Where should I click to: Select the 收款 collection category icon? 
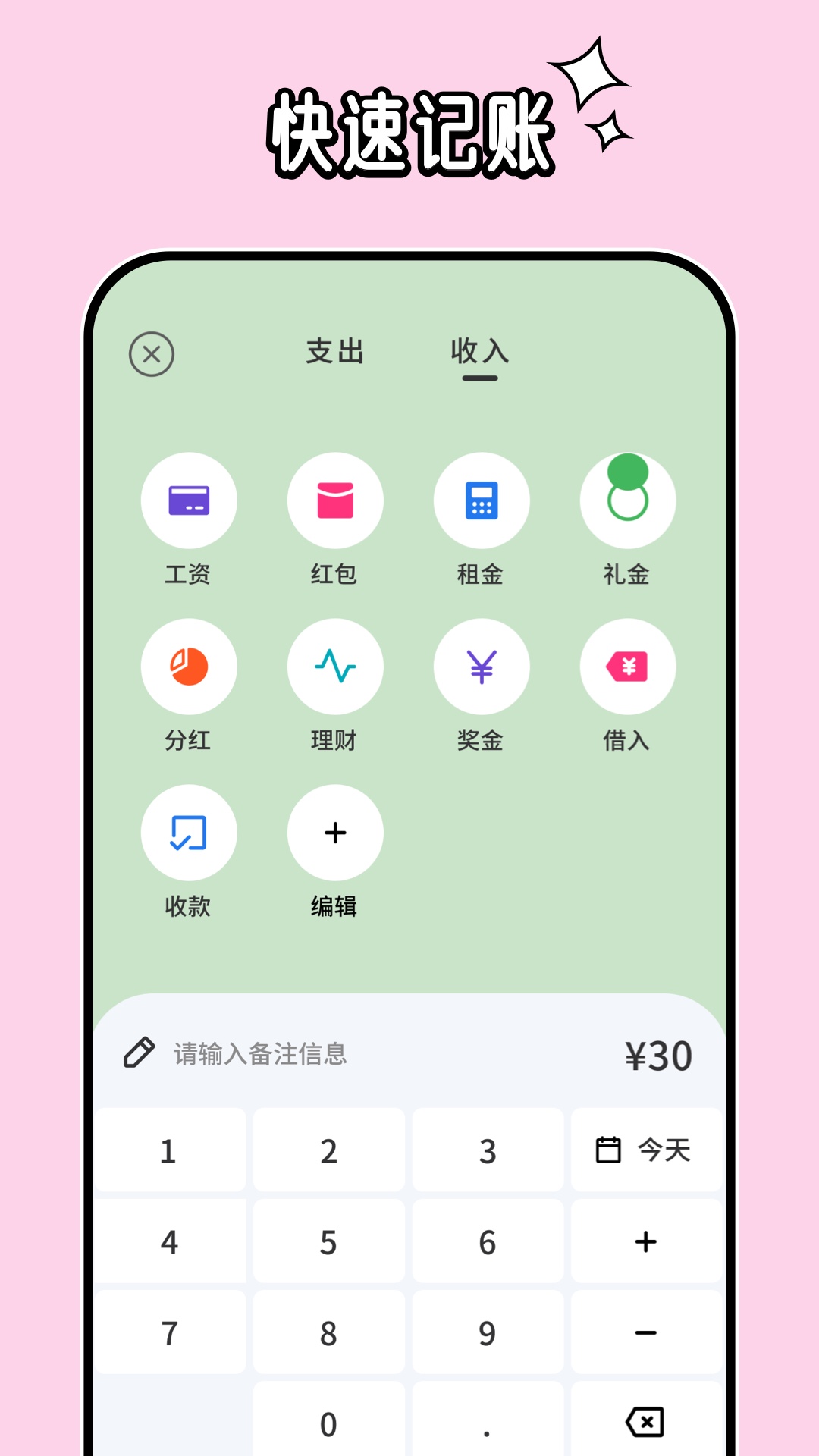(x=190, y=832)
